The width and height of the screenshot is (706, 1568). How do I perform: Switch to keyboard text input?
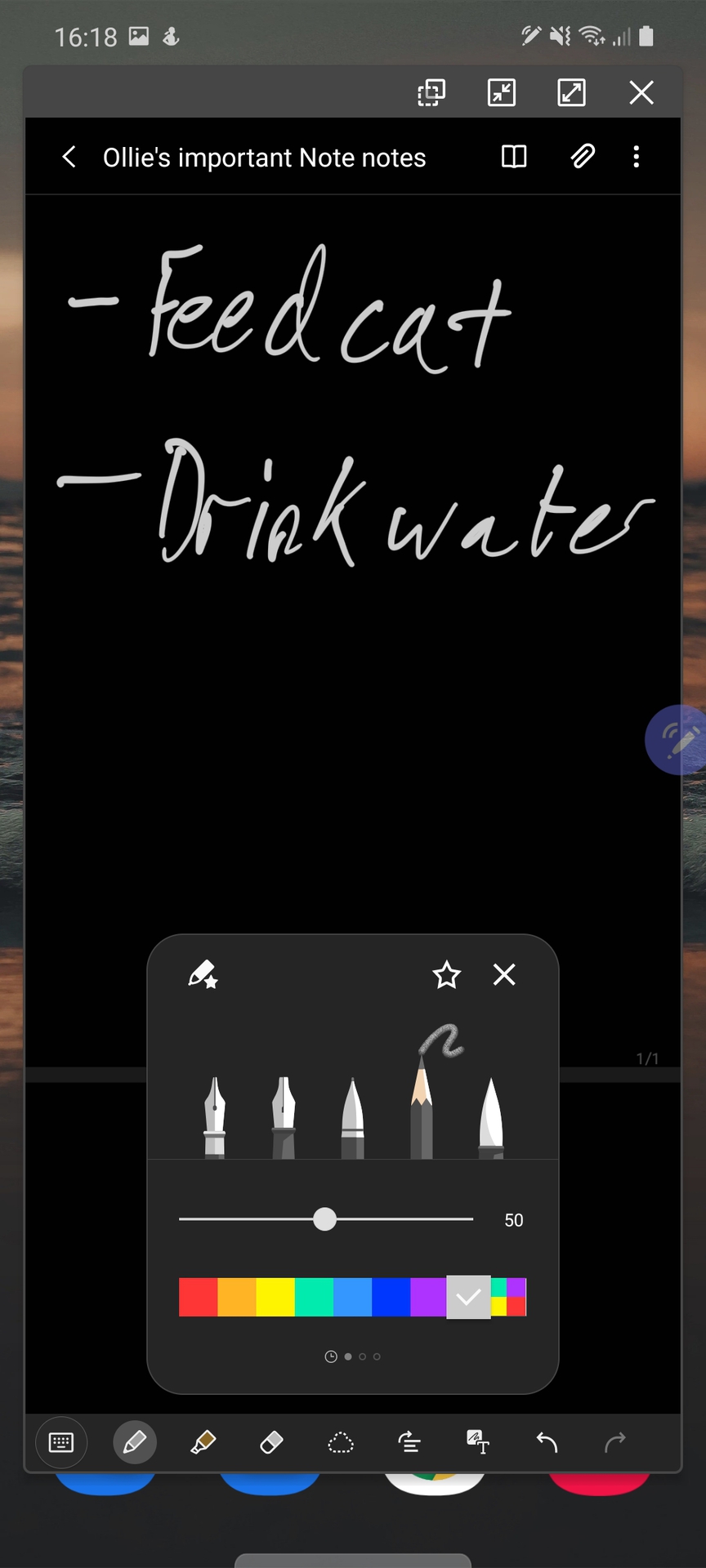coord(61,1443)
